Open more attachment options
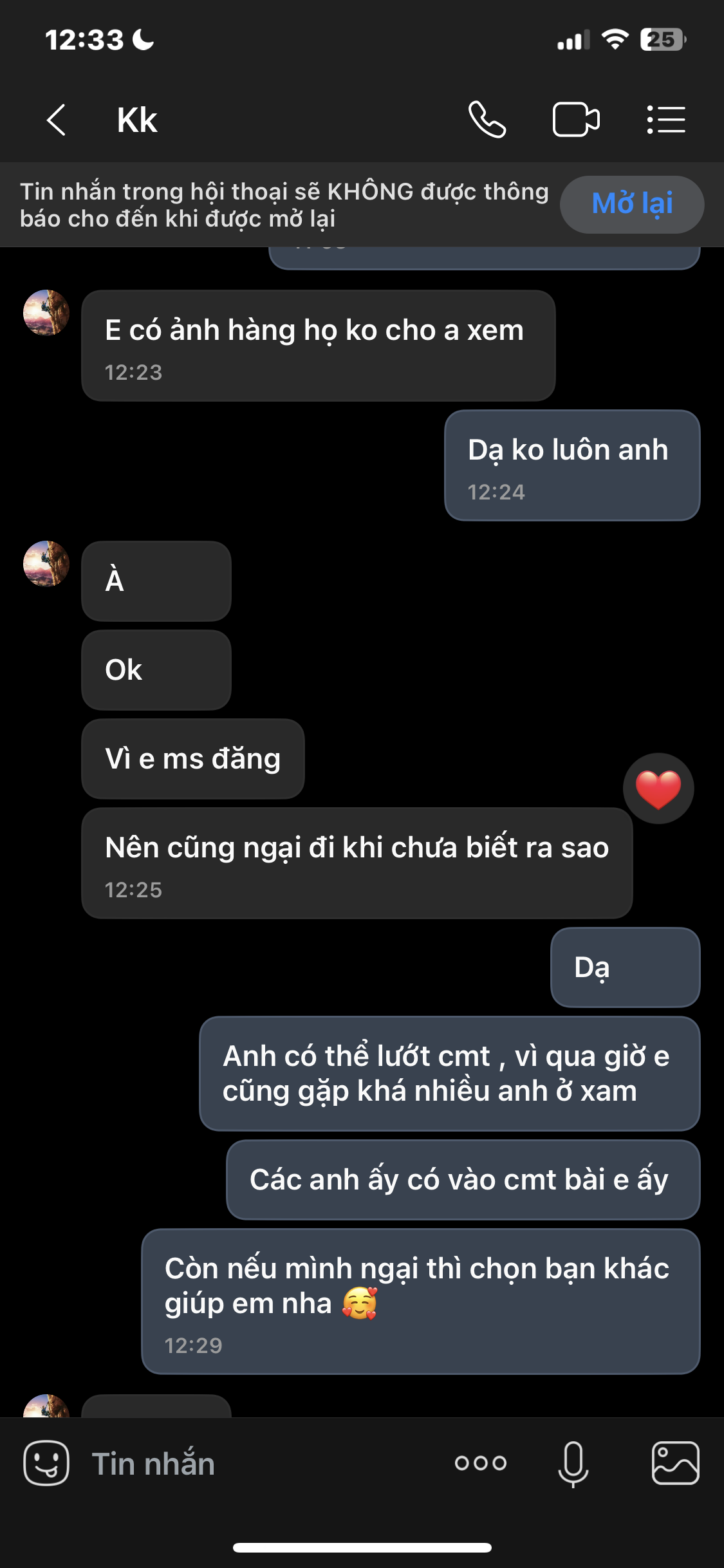 click(480, 1463)
